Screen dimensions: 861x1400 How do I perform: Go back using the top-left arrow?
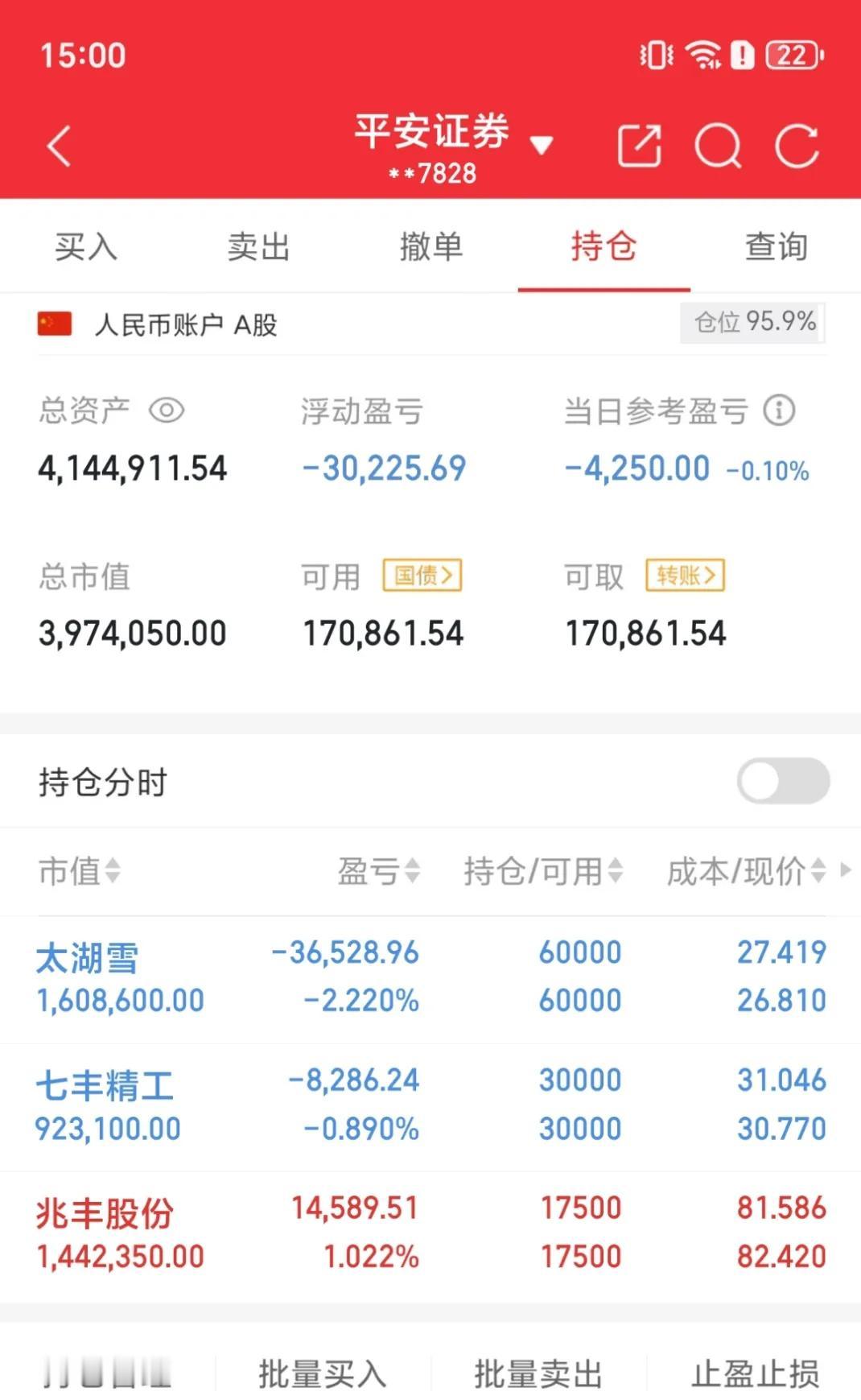click(x=60, y=147)
